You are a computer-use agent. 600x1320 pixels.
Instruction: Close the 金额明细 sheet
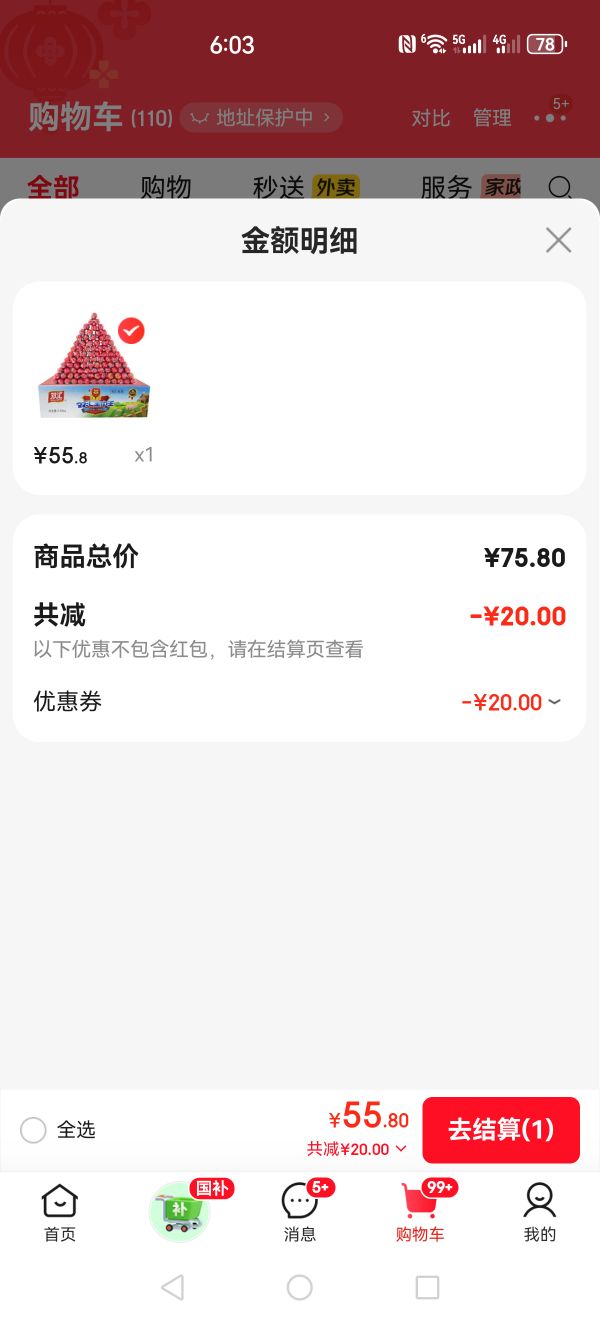pos(558,240)
